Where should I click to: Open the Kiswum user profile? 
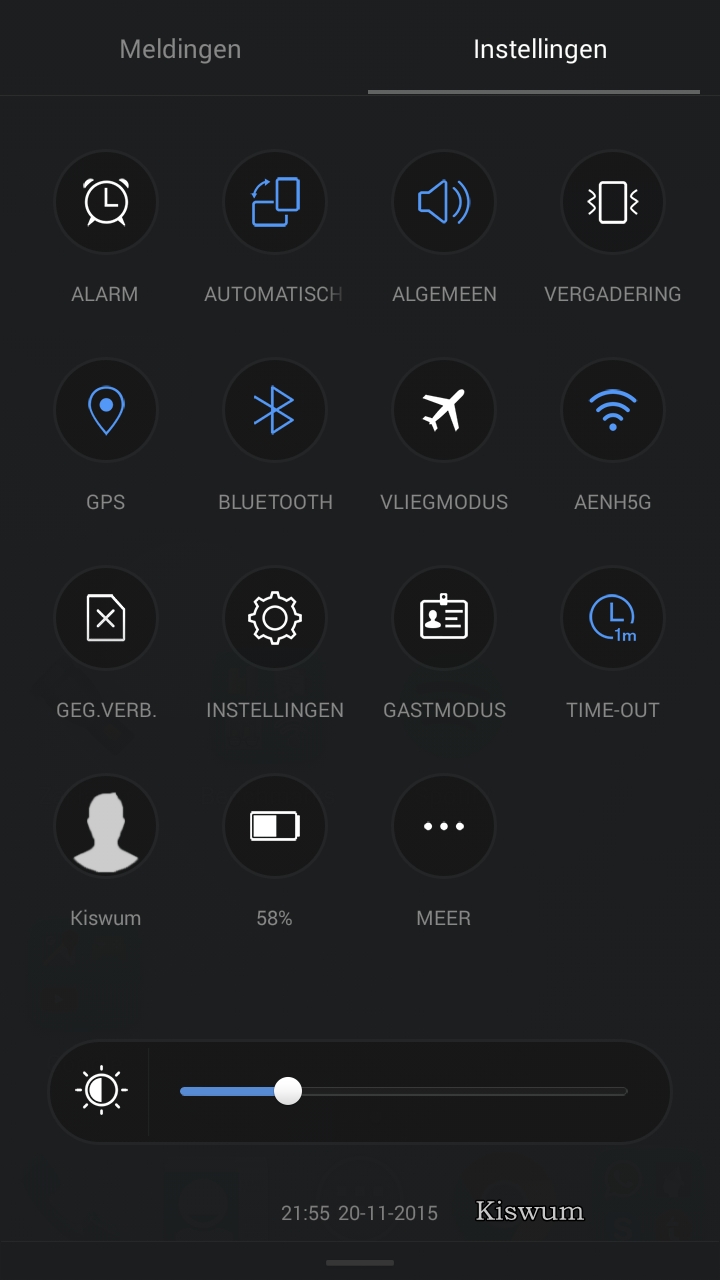click(105, 826)
